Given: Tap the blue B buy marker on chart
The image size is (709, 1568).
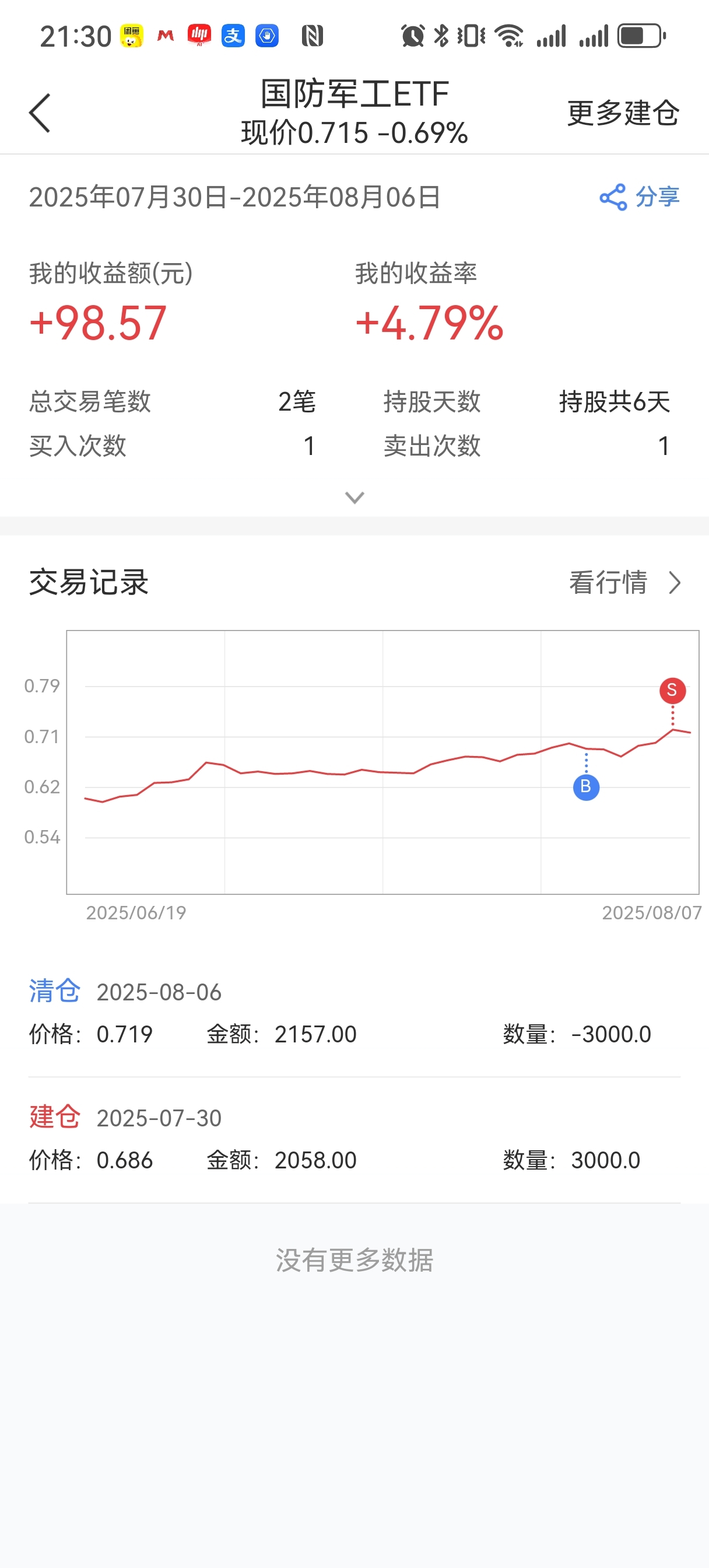Looking at the screenshot, I should (x=586, y=787).
